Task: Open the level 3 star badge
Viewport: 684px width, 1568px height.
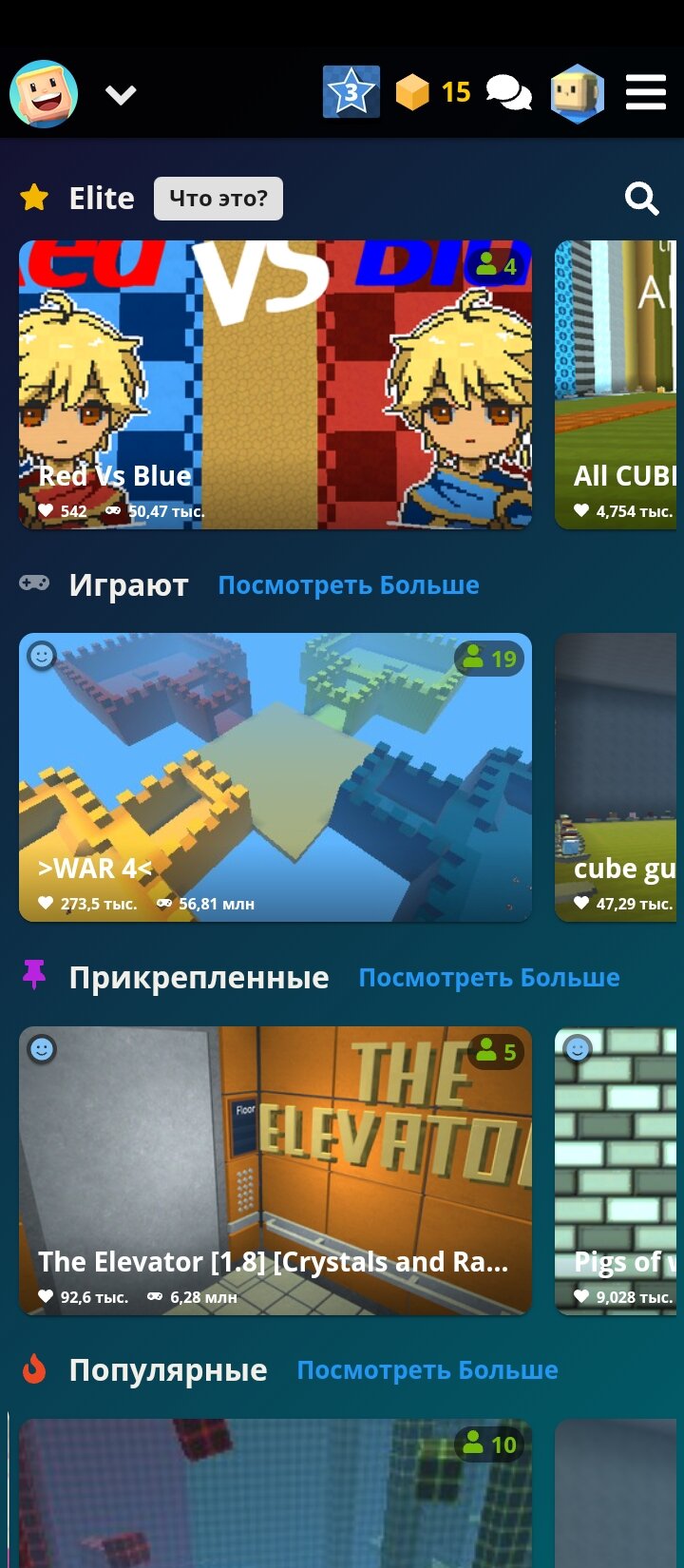Action: click(351, 92)
